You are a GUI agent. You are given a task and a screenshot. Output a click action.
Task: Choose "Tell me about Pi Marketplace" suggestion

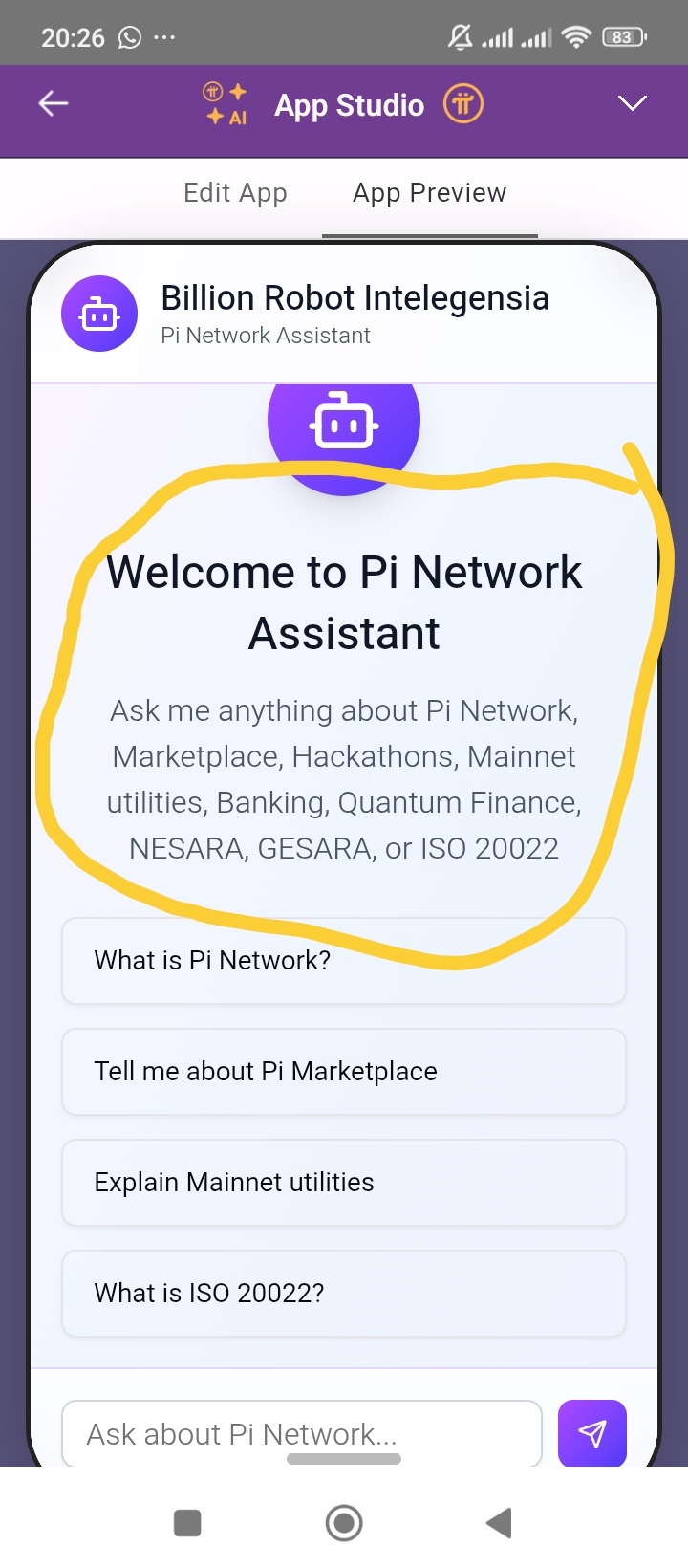click(x=343, y=1072)
